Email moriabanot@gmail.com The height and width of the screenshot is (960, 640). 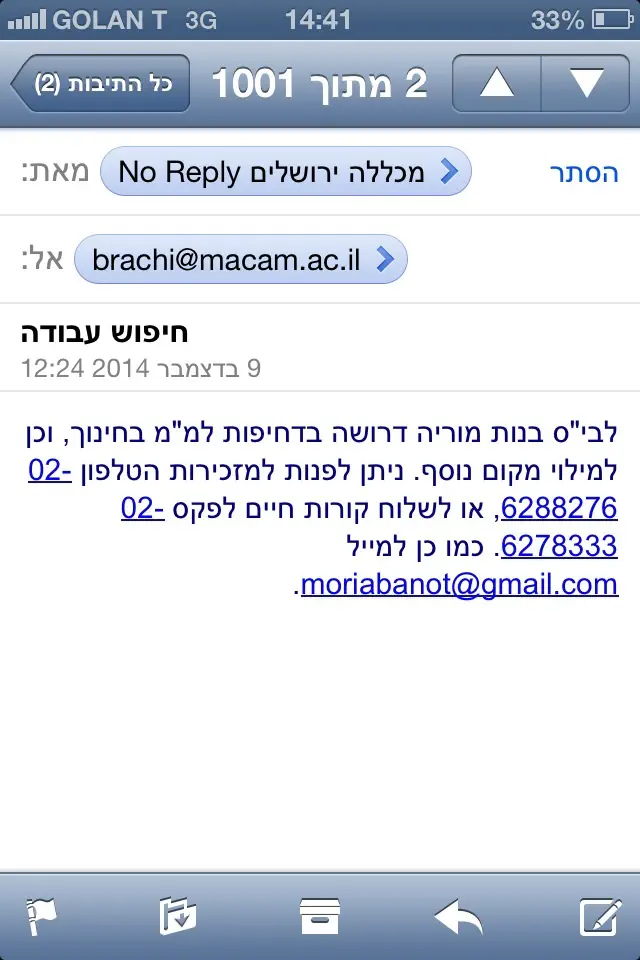[459, 584]
